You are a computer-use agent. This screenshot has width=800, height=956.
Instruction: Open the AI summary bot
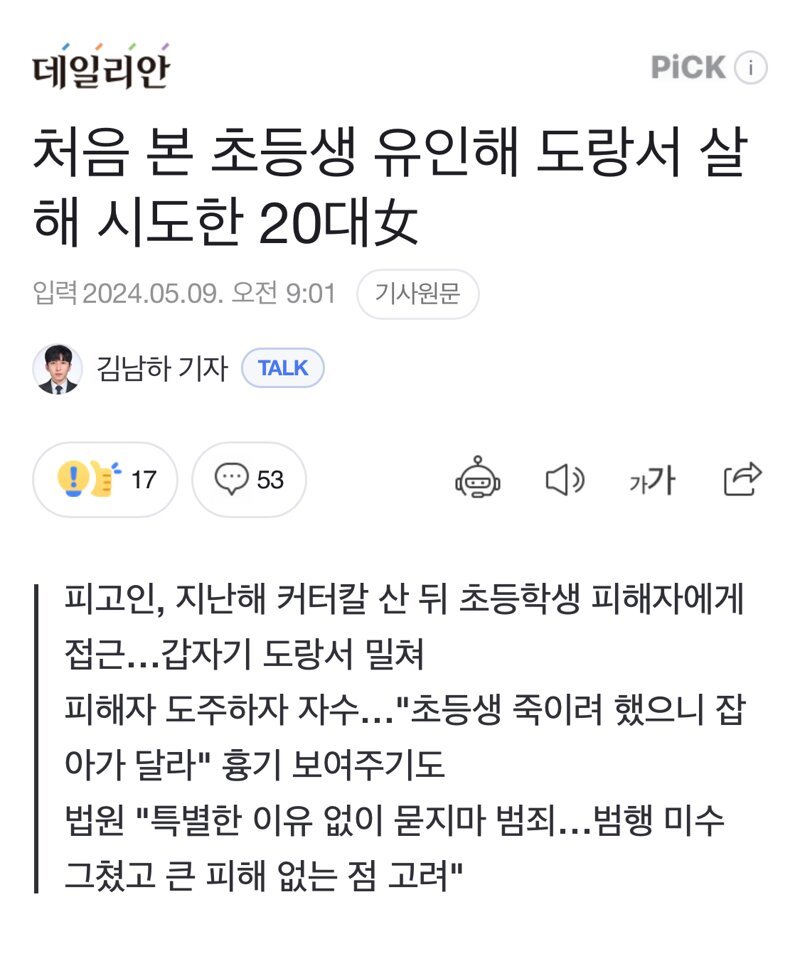click(x=477, y=480)
